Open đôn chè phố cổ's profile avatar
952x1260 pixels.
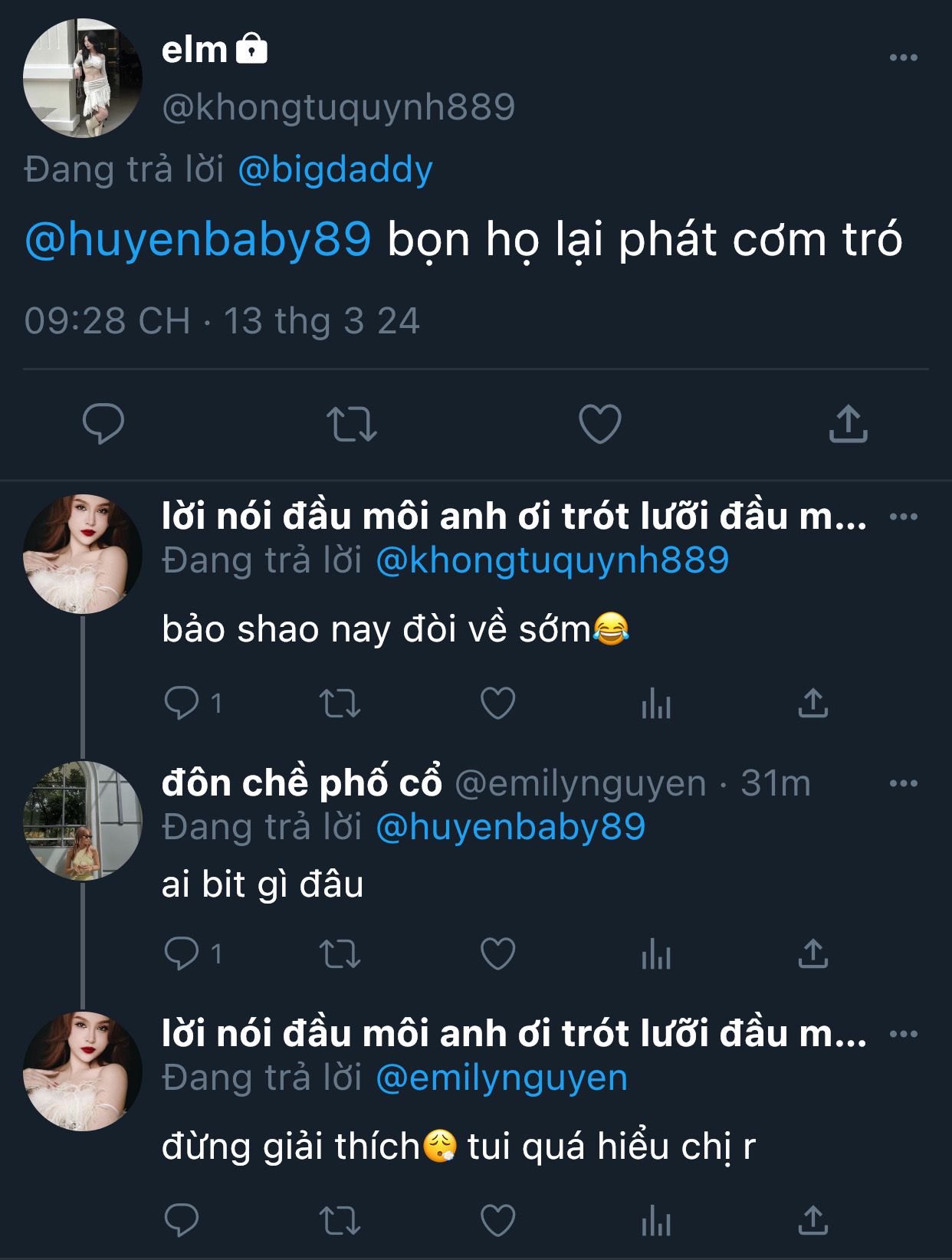click(x=83, y=820)
